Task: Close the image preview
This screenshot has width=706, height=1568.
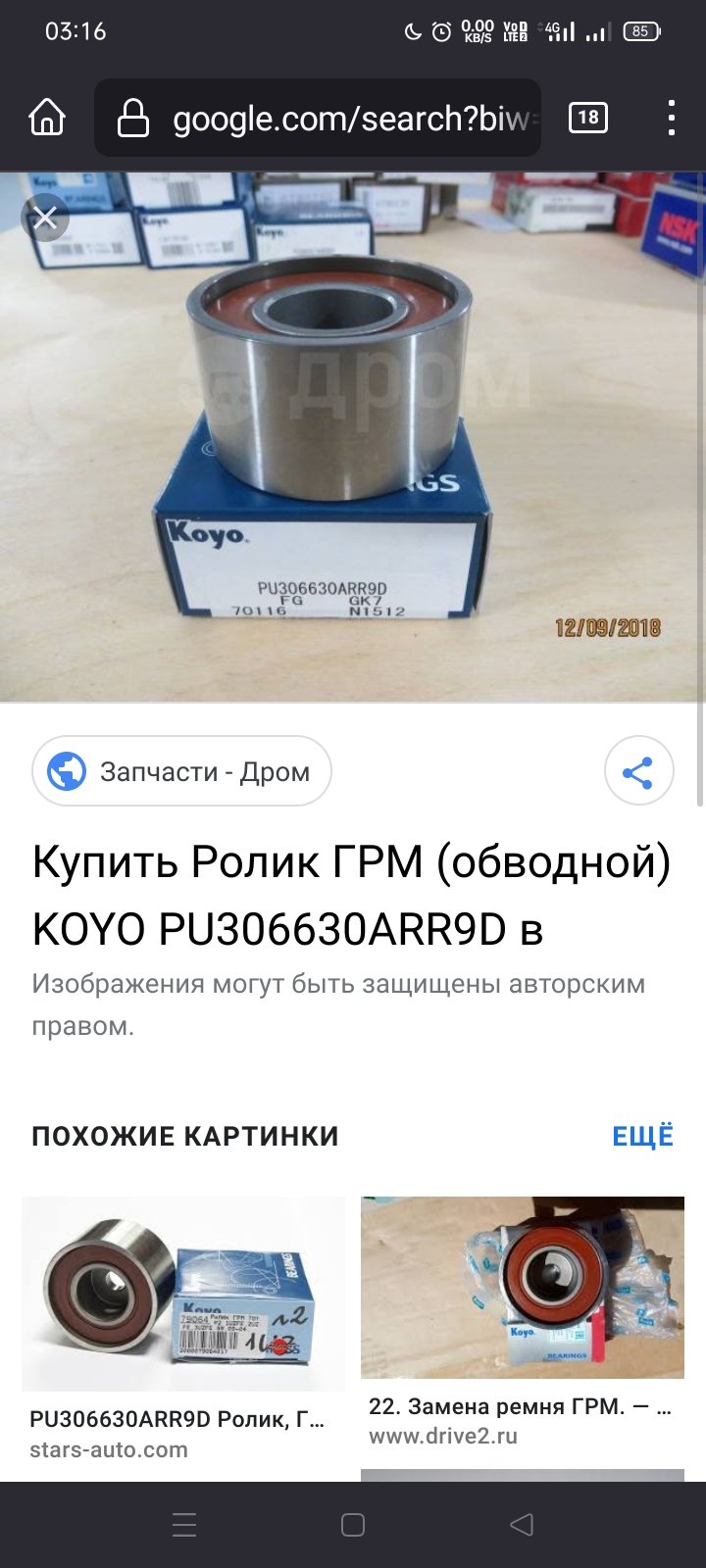Action: click(x=45, y=218)
